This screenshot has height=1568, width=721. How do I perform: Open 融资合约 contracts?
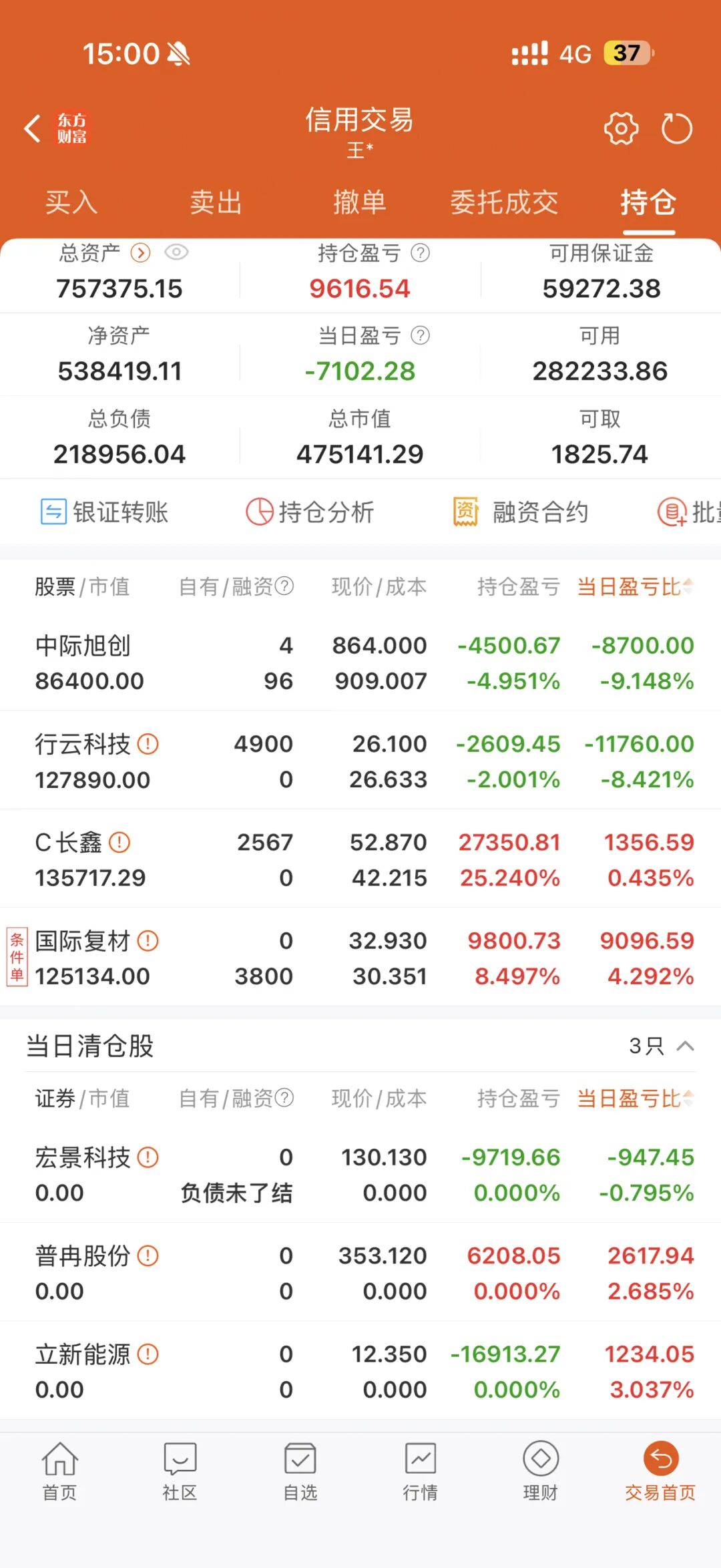[521, 512]
